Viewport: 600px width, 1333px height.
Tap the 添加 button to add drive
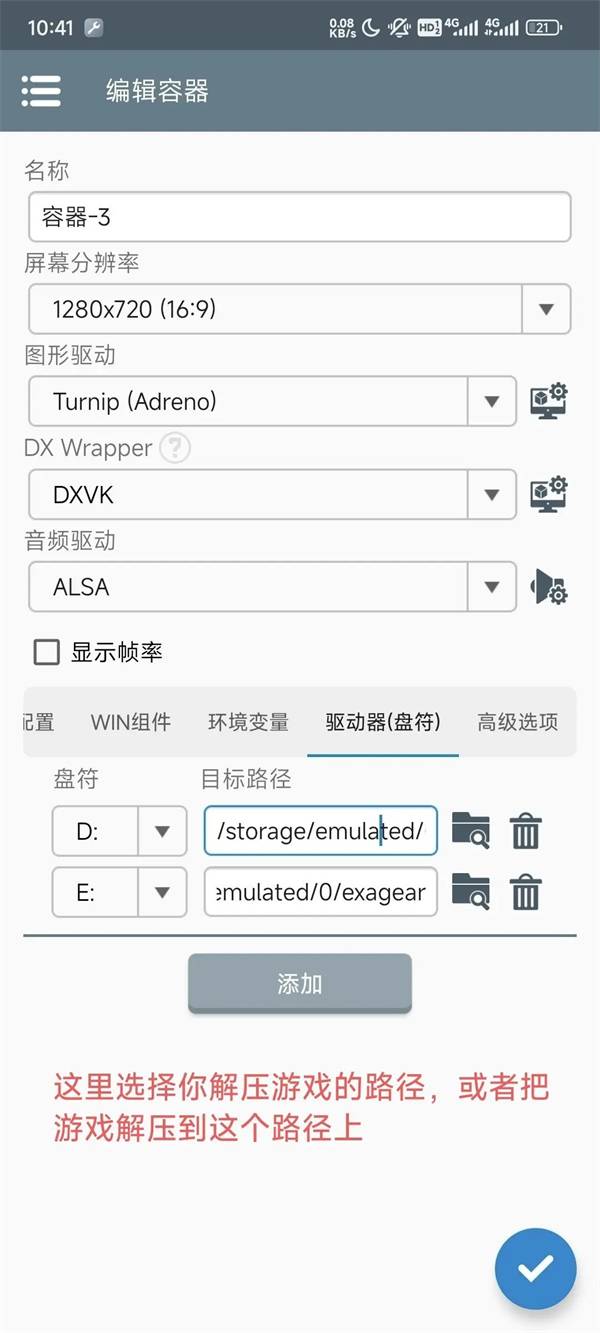tap(299, 983)
